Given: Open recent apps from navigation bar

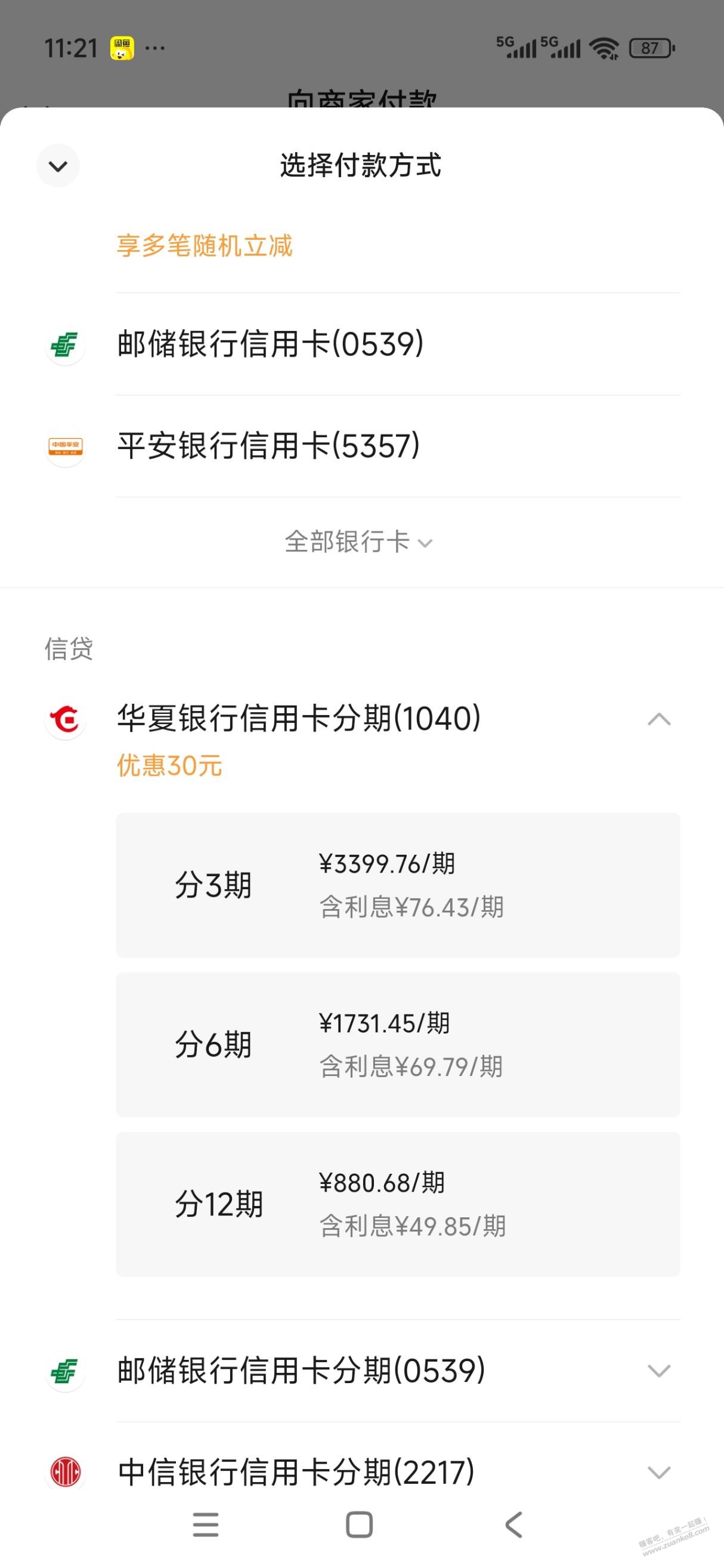Looking at the screenshot, I should [x=206, y=1525].
